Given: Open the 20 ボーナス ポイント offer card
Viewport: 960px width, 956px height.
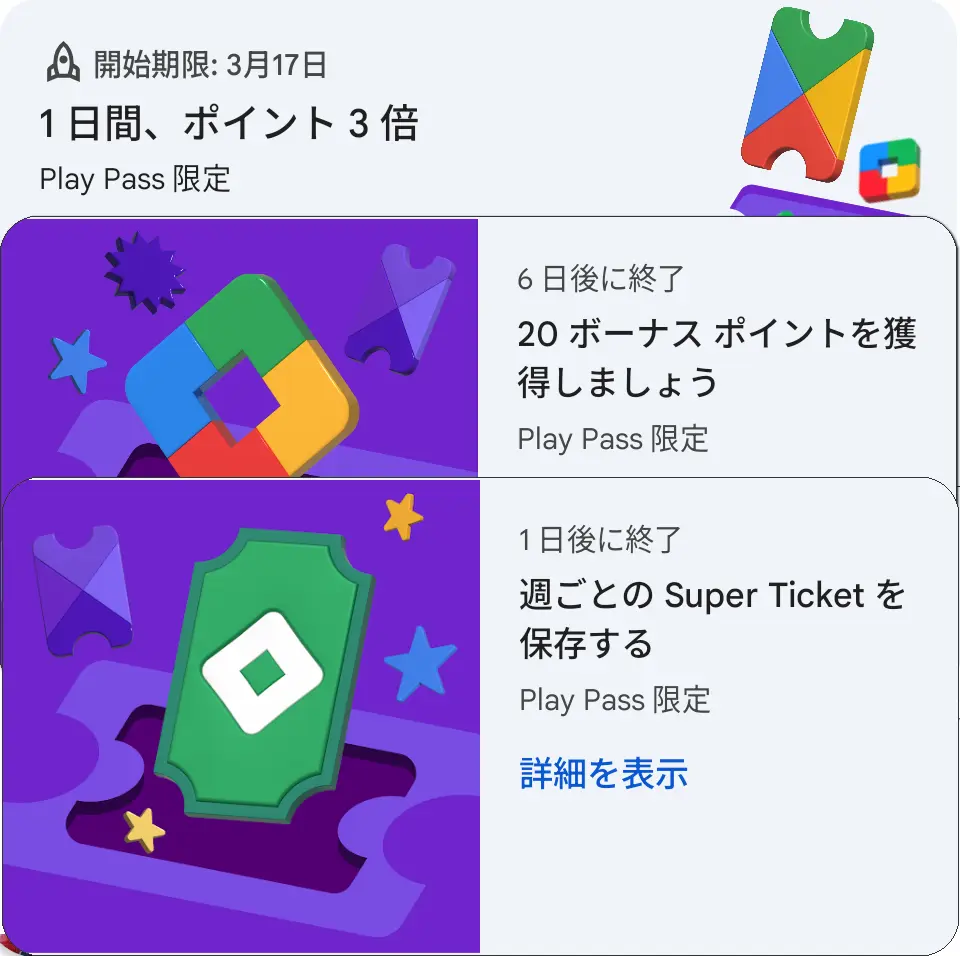Looking at the screenshot, I should coord(716,358).
